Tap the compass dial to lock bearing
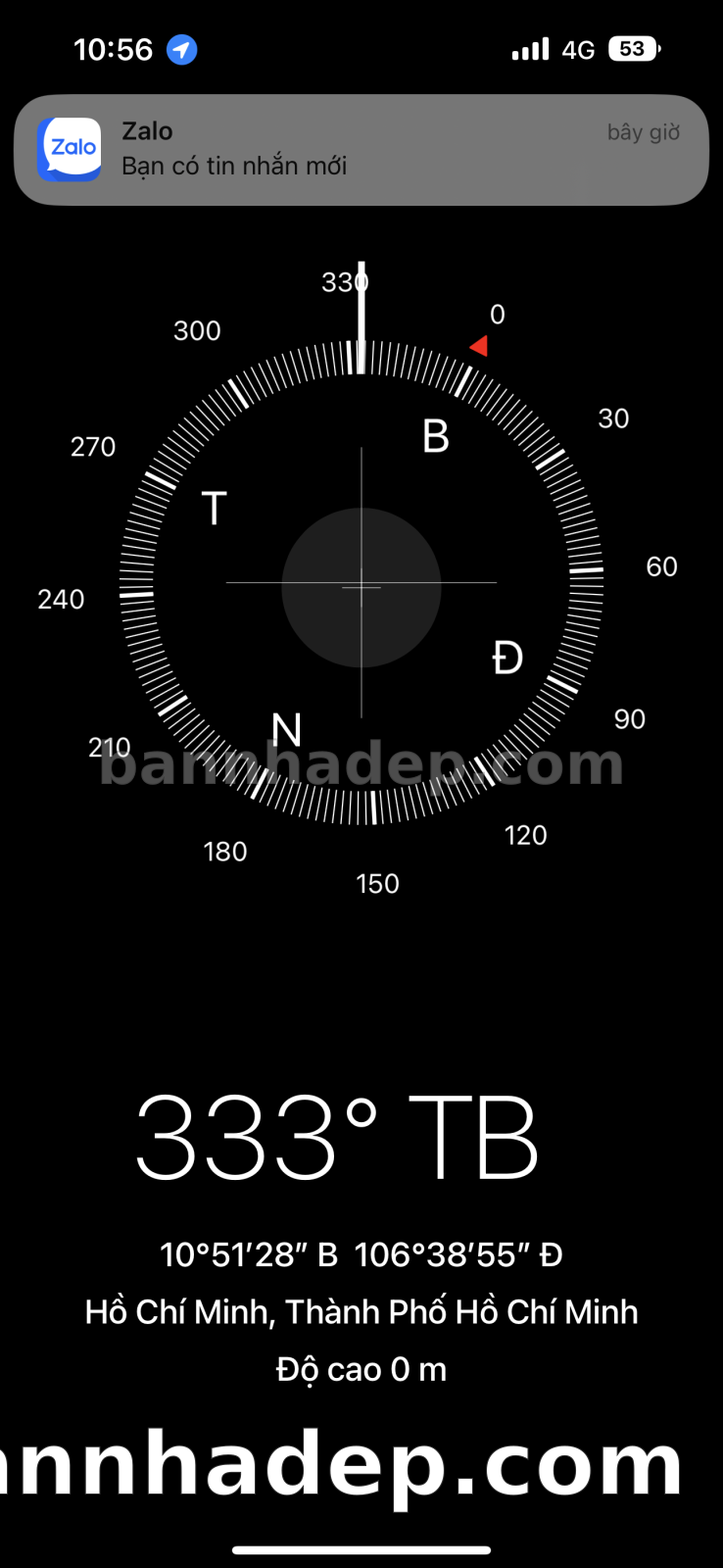 361,582
